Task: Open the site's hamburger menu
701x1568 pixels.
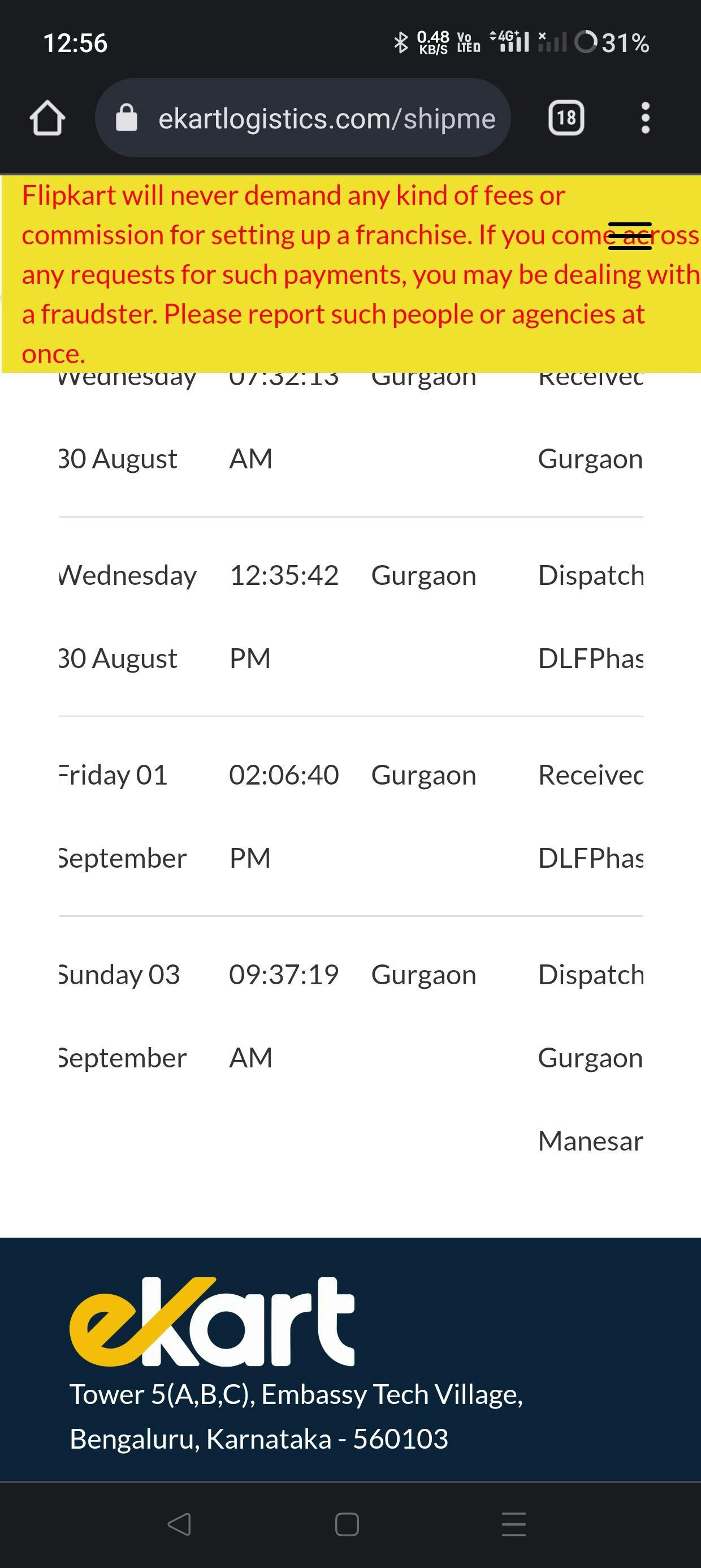Action: (630, 236)
